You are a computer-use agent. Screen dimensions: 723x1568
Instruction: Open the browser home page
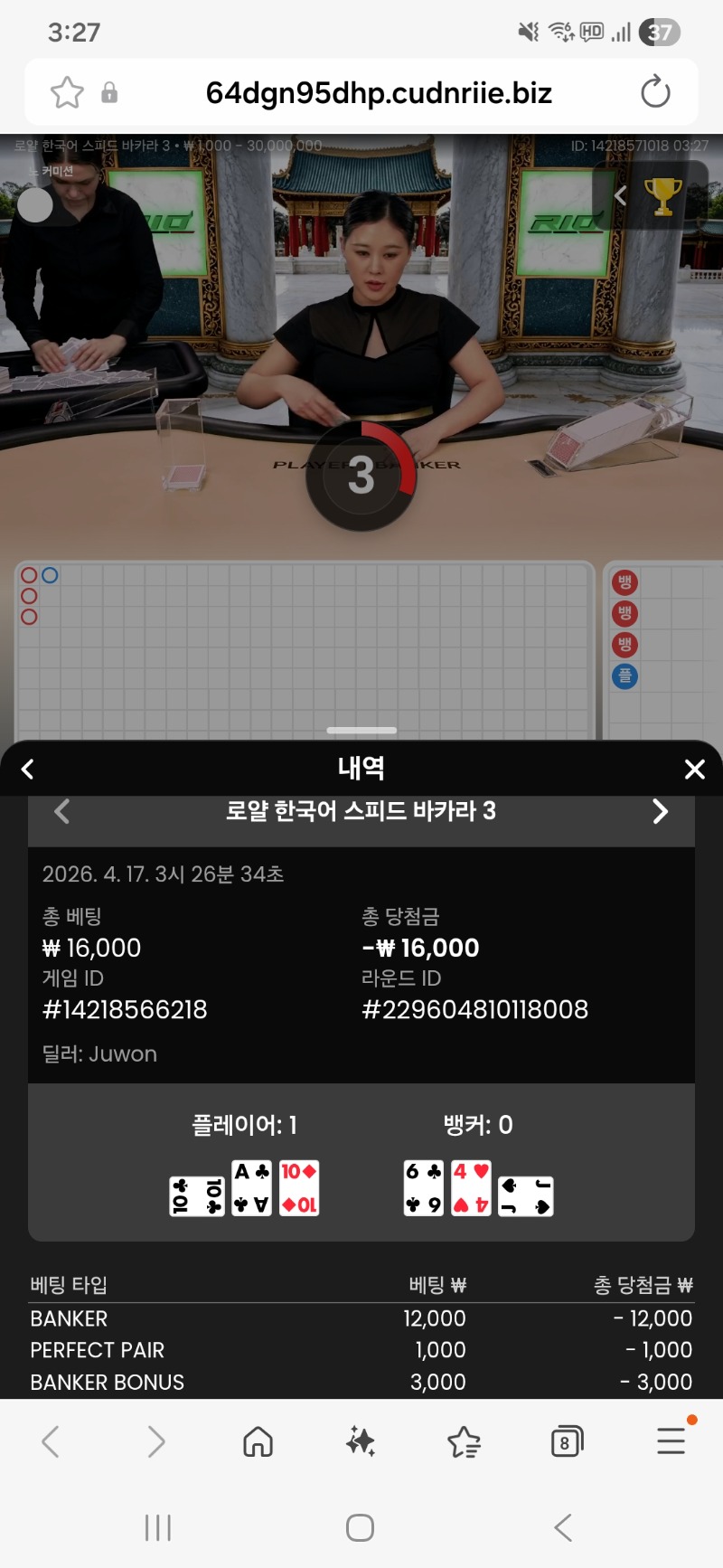(x=258, y=1441)
